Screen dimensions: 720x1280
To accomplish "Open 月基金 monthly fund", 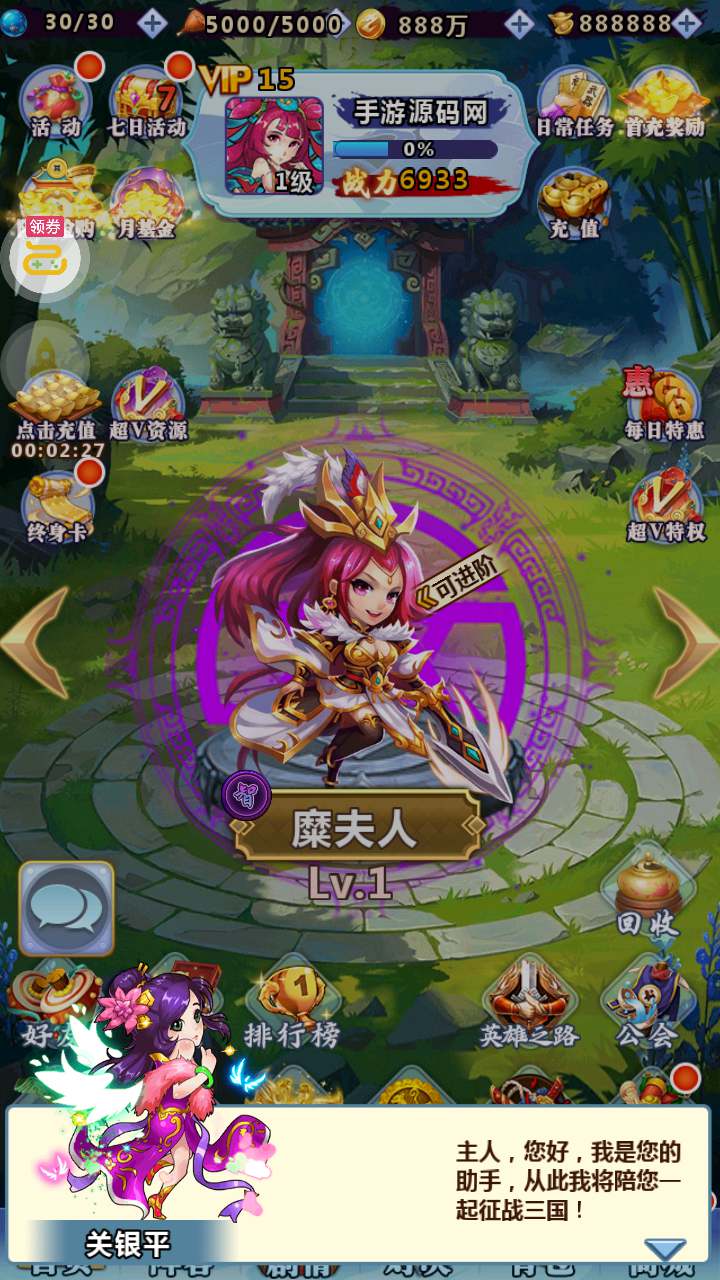I will pyautogui.click(x=147, y=202).
